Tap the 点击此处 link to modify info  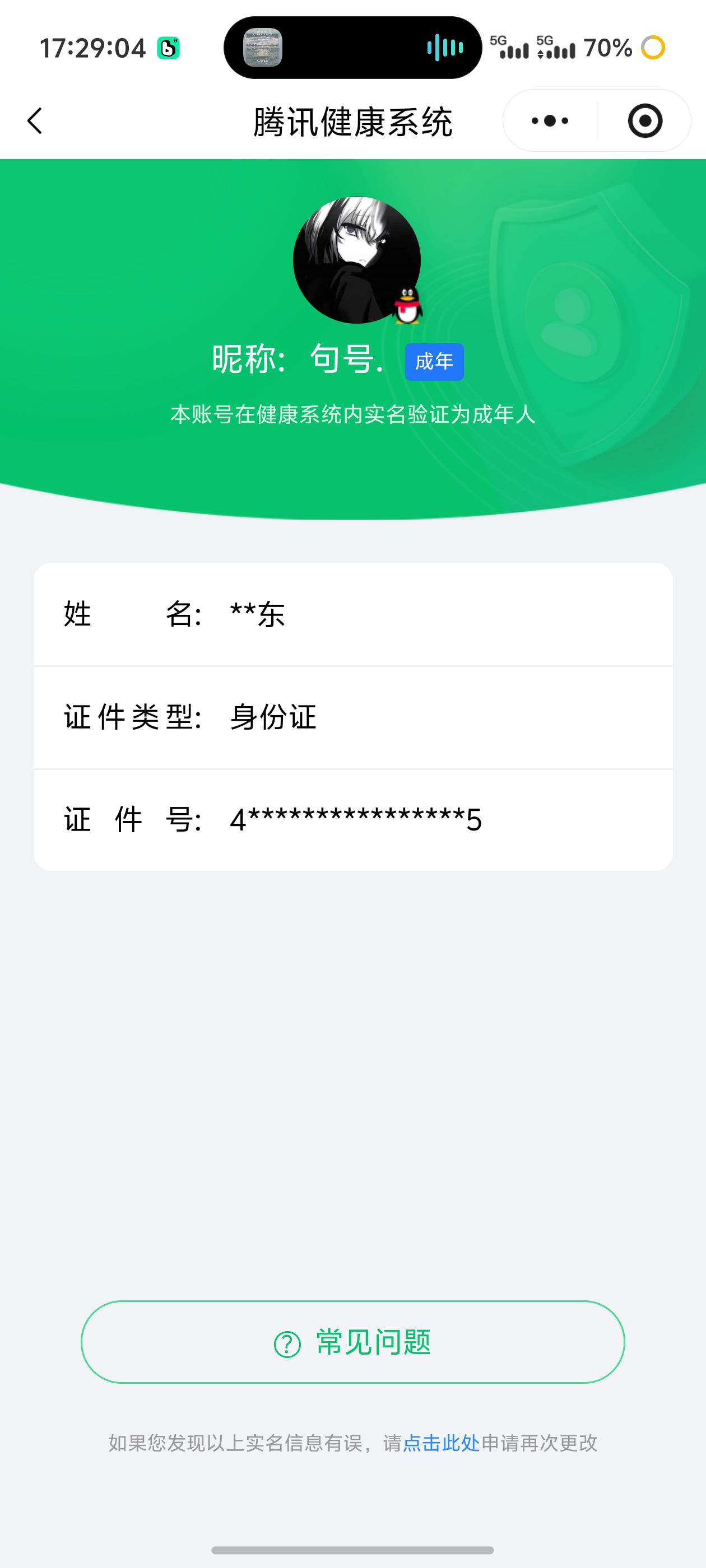pos(441,1443)
